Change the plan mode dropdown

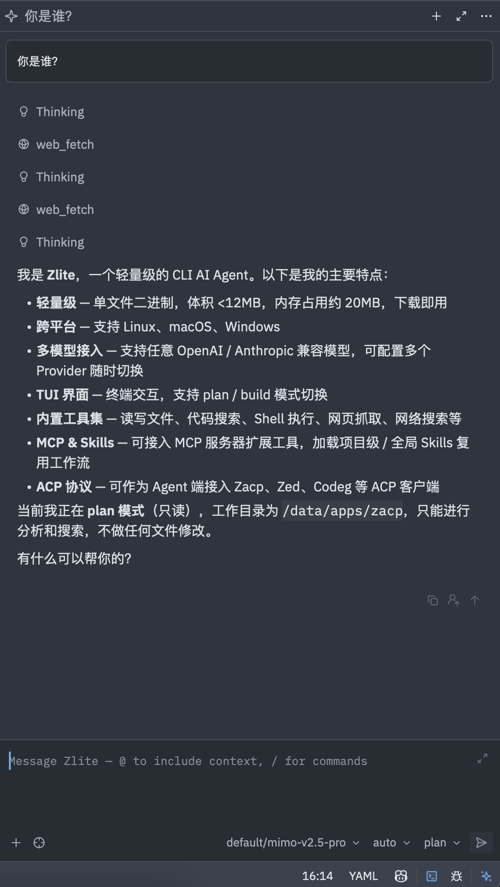pyautogui.click(x=442, y=843)
